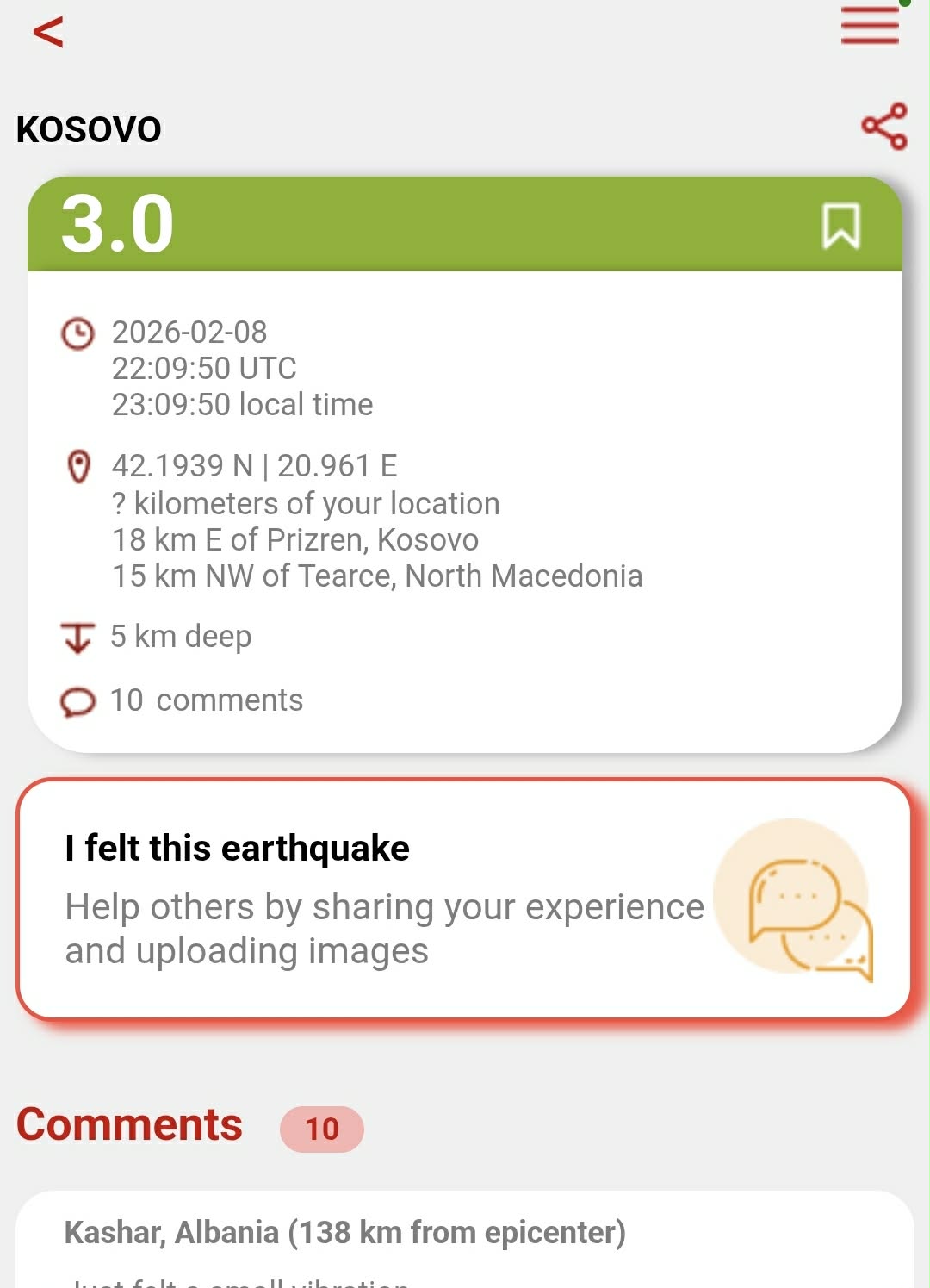This screenshot has width=930, height=1288.
Task: Open the 10 comments link
Action: (207, 700)
